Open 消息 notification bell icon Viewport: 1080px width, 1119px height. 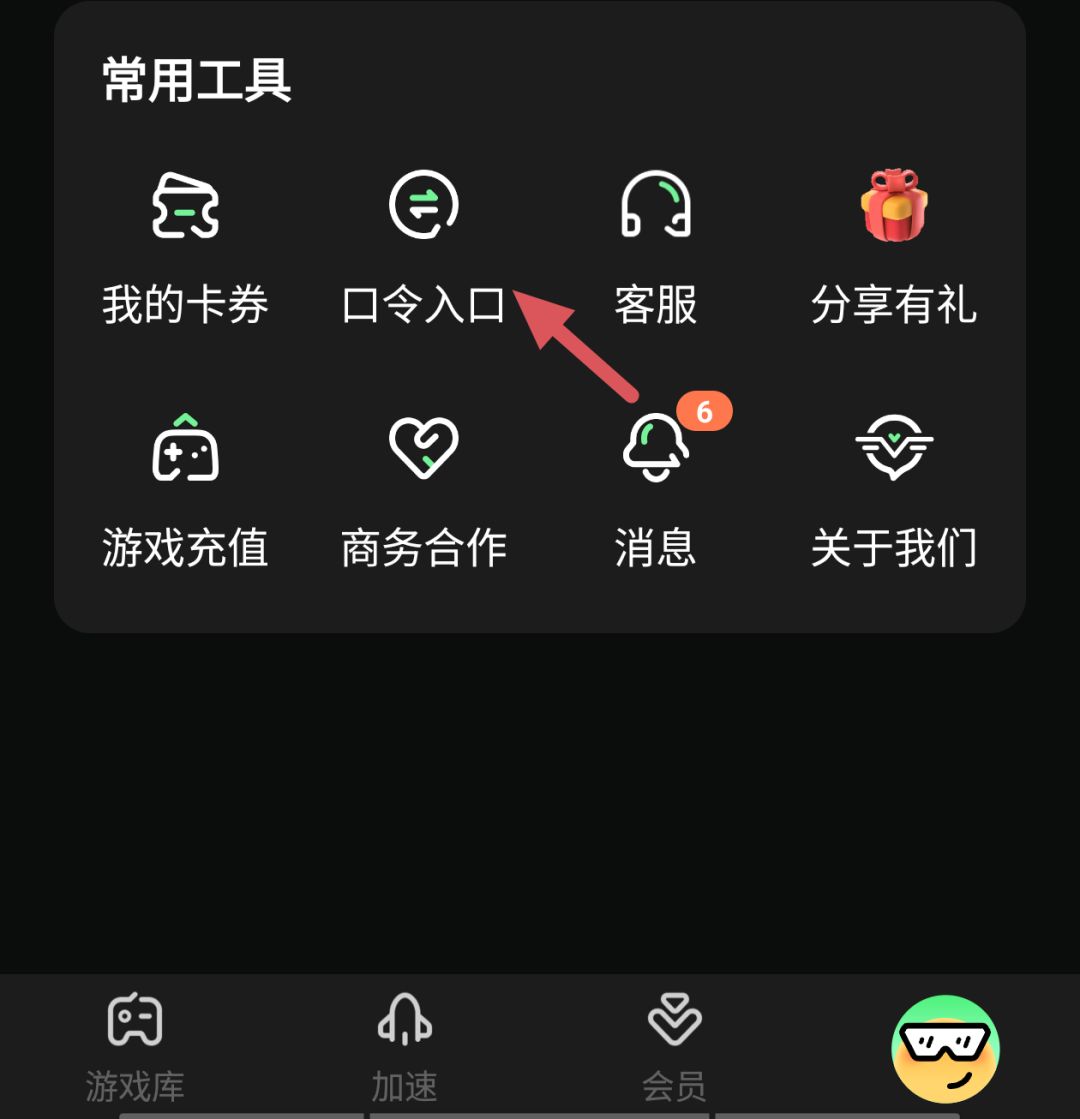pos(655,452)
